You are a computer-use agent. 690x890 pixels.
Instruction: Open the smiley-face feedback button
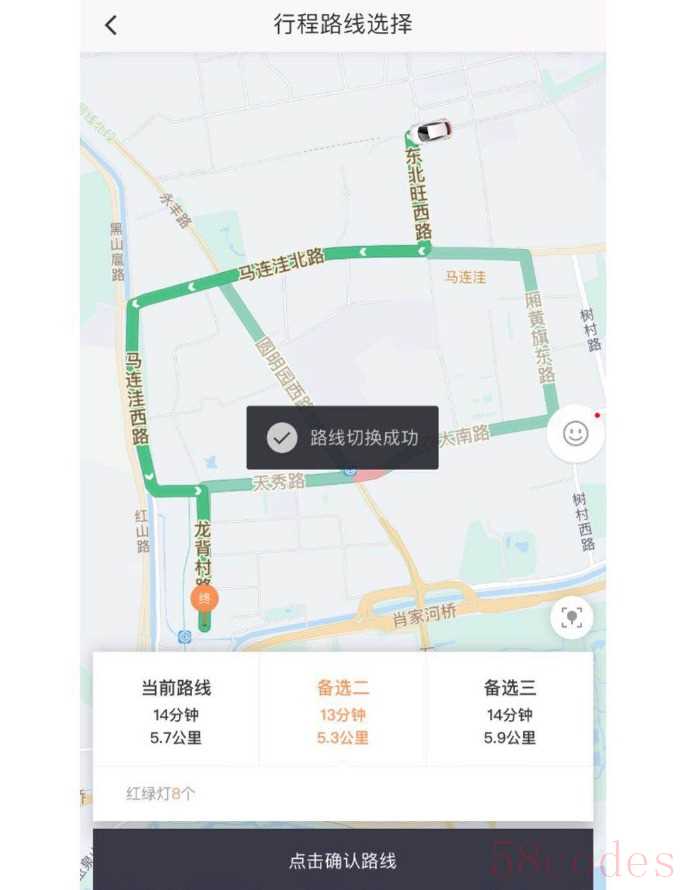575,433
